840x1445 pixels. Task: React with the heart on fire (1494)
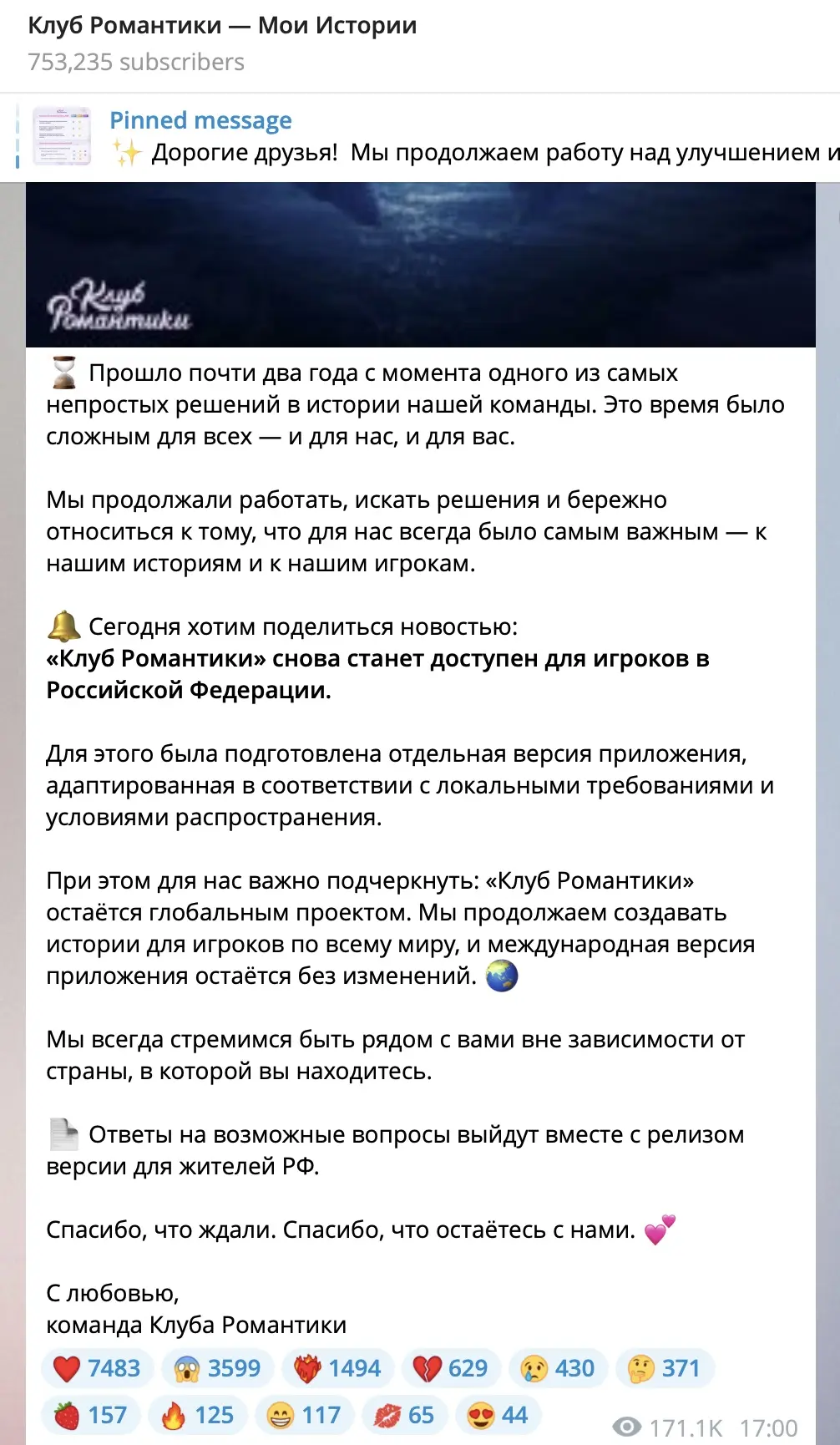(x=338, y=1369)
